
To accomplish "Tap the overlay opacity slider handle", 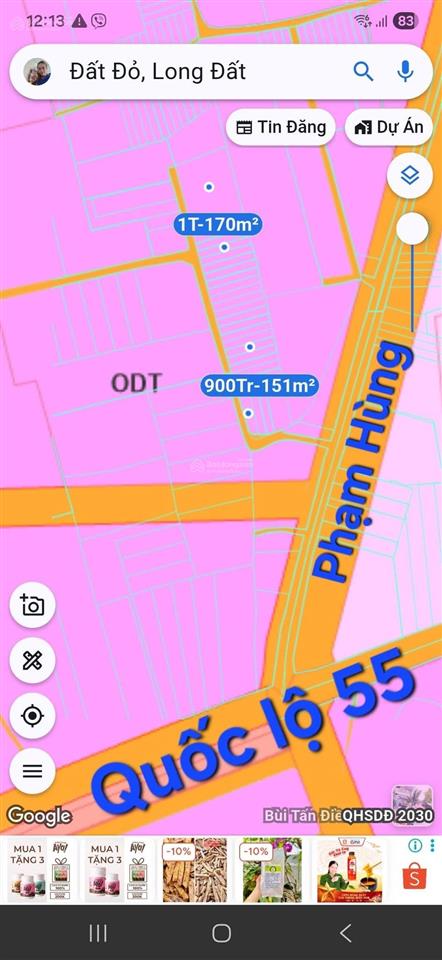I will pyautogui.click(x=412, y=229).
